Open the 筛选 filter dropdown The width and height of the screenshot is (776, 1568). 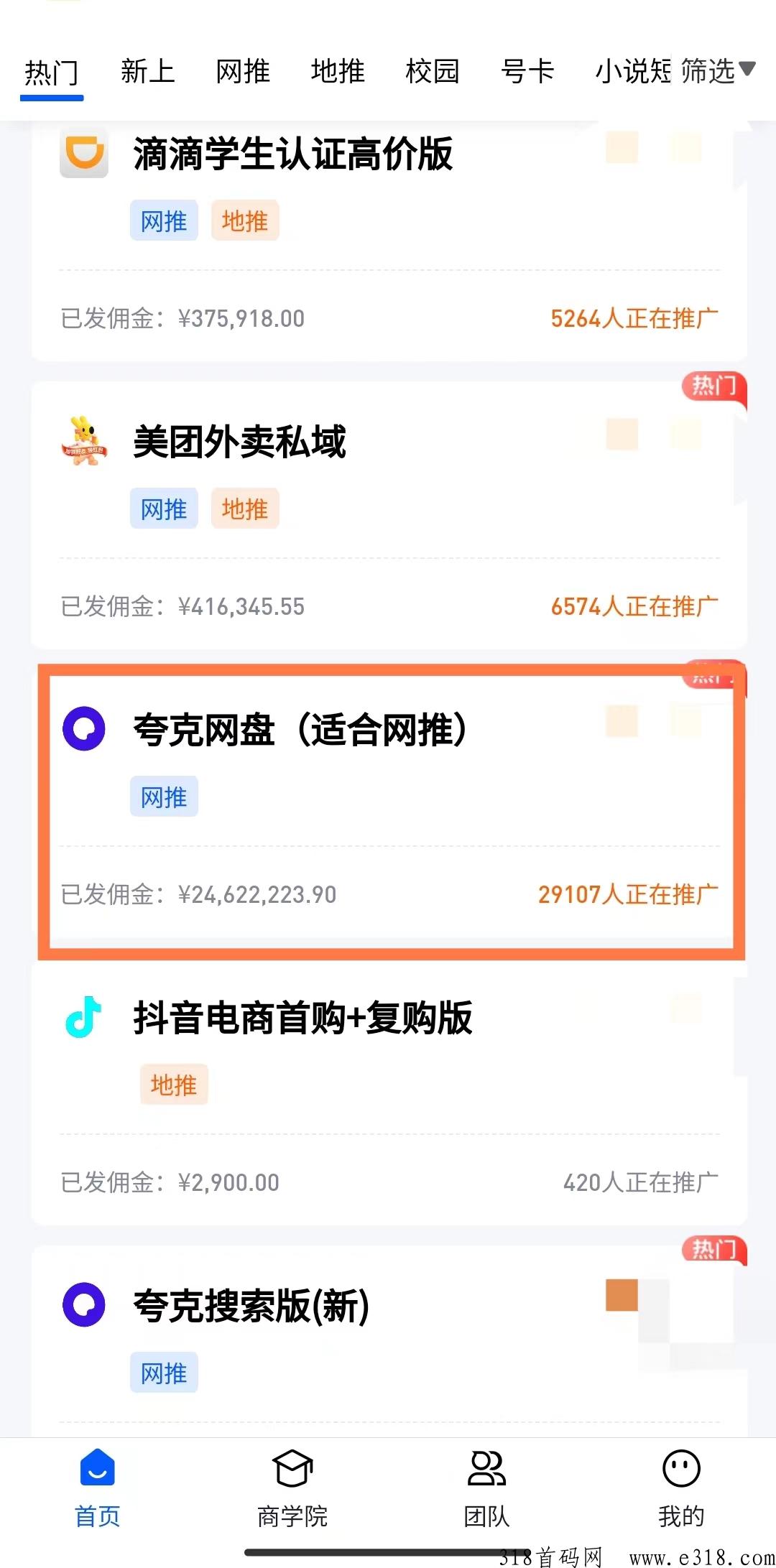pos(718,70)
